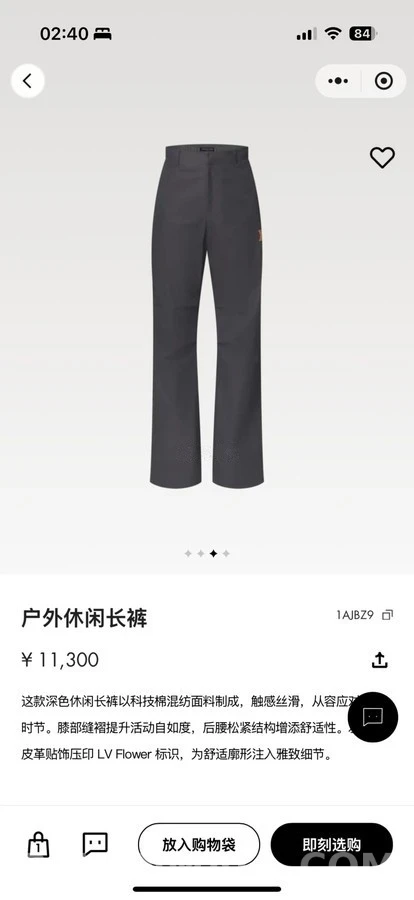The height and width of the screenshot is (900, 414).
Task: Open the shopping bag icon
Action: coord(38,845)
